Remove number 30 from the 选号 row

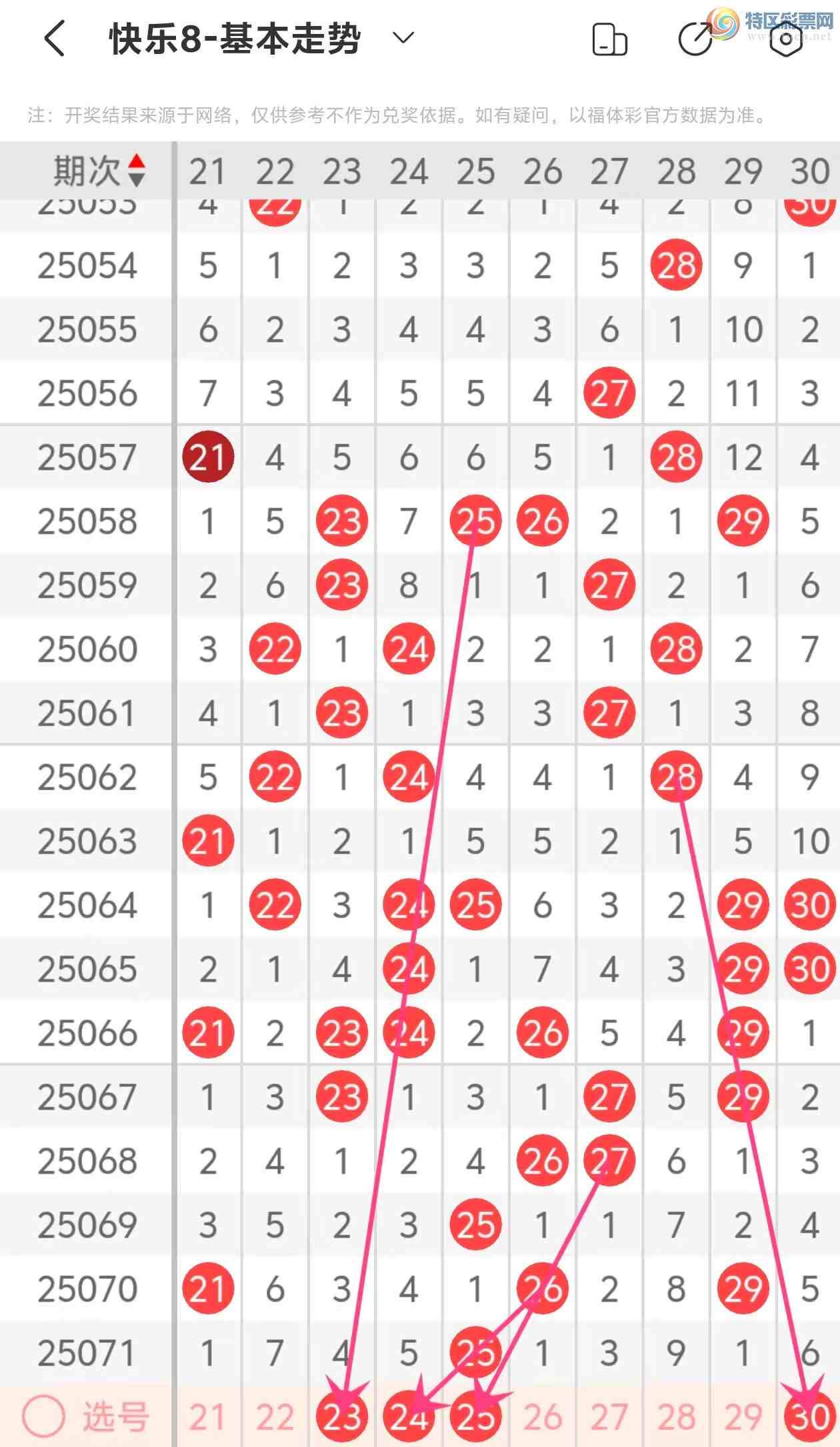pyautogui.click(x=809, y=1416)
